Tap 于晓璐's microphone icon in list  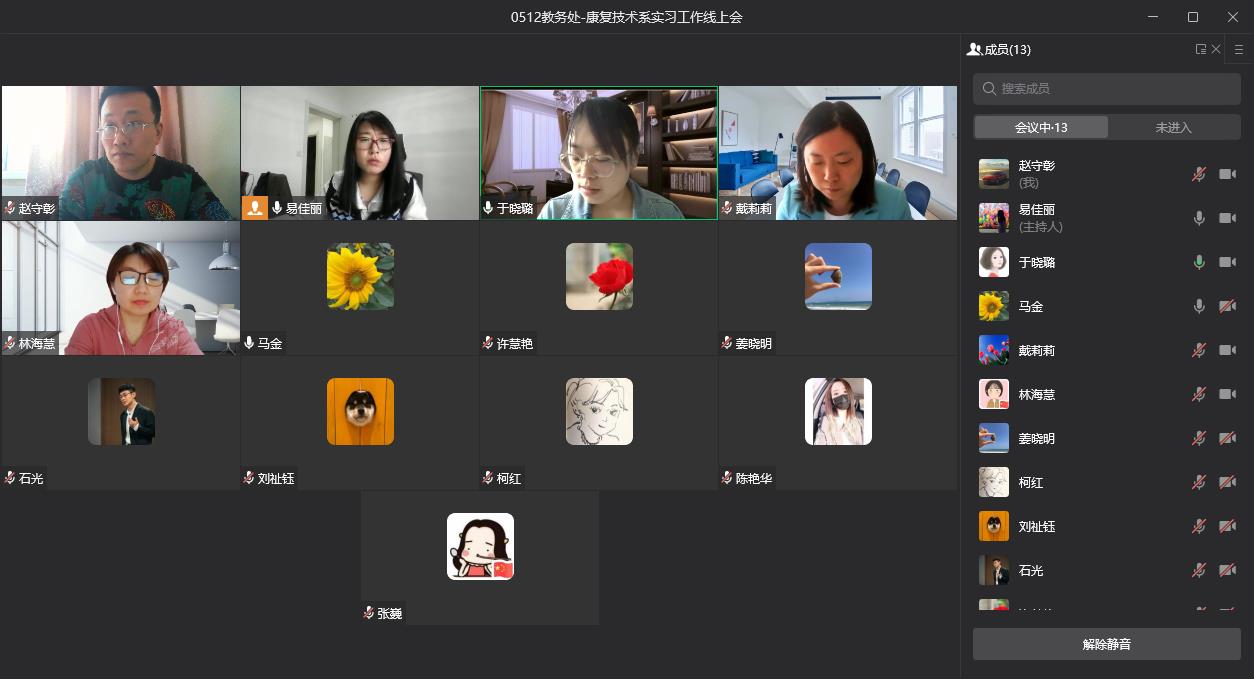click(1199, 262)
